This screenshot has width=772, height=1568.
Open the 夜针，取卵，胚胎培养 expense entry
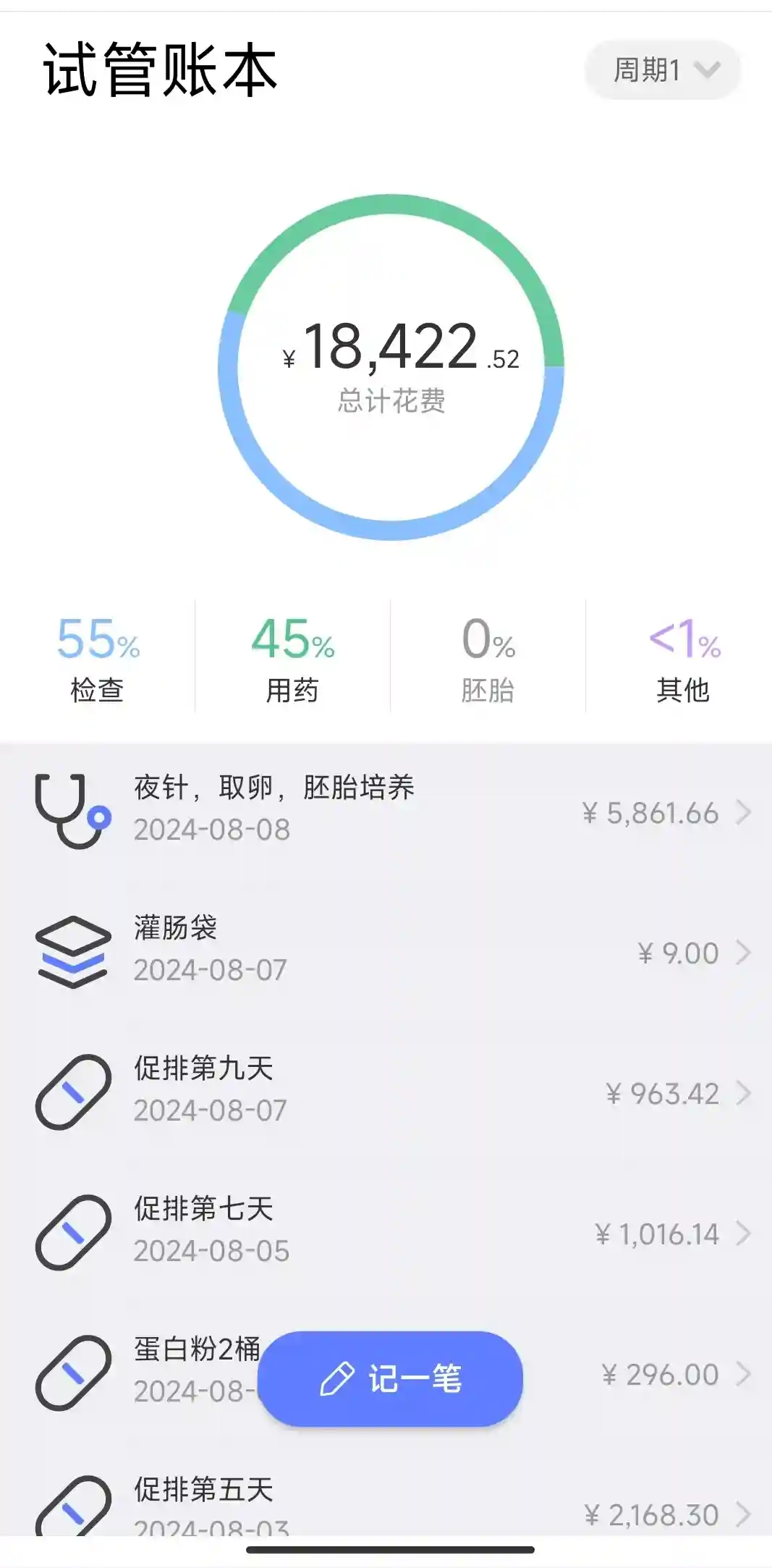(x=391, y=811)
